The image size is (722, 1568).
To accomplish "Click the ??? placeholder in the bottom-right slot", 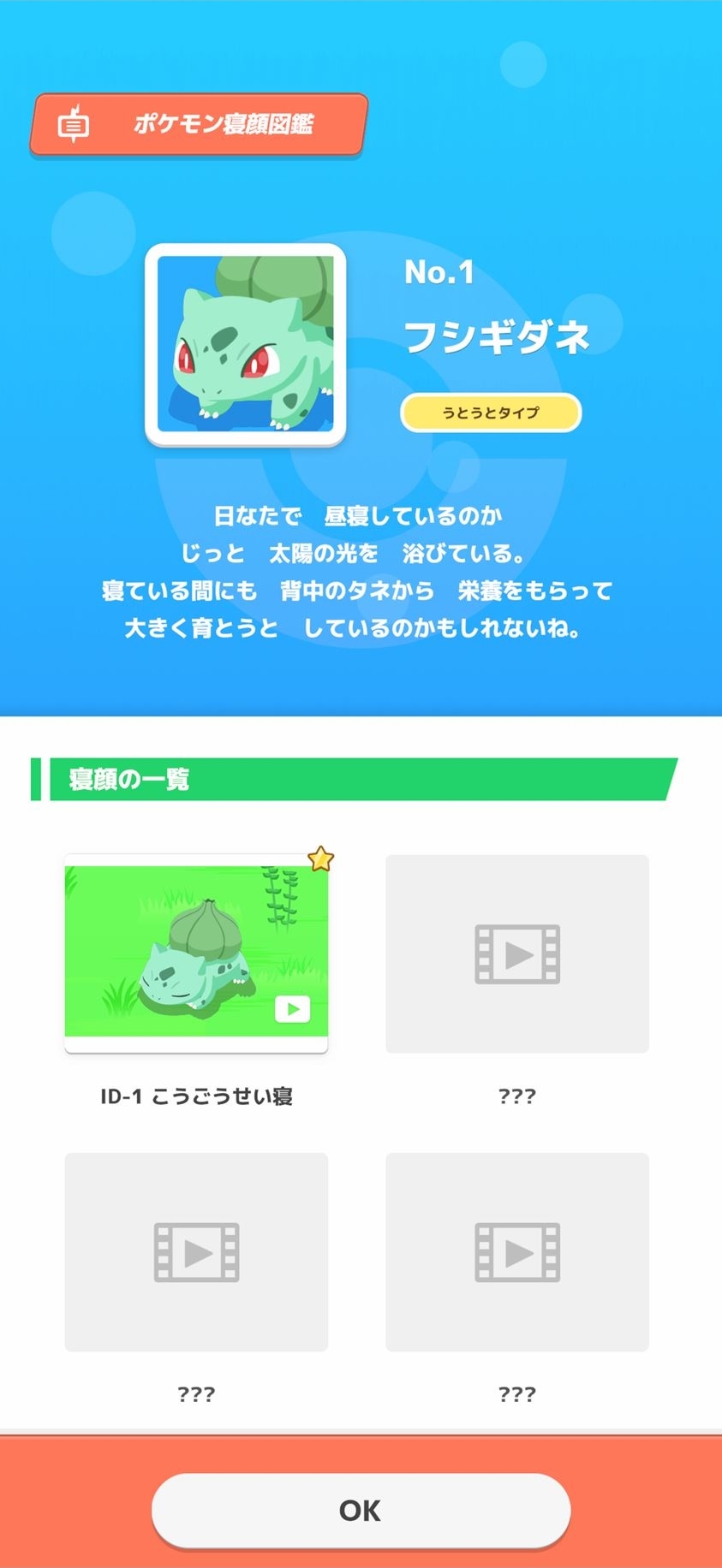I will [x=517, y=1393].
